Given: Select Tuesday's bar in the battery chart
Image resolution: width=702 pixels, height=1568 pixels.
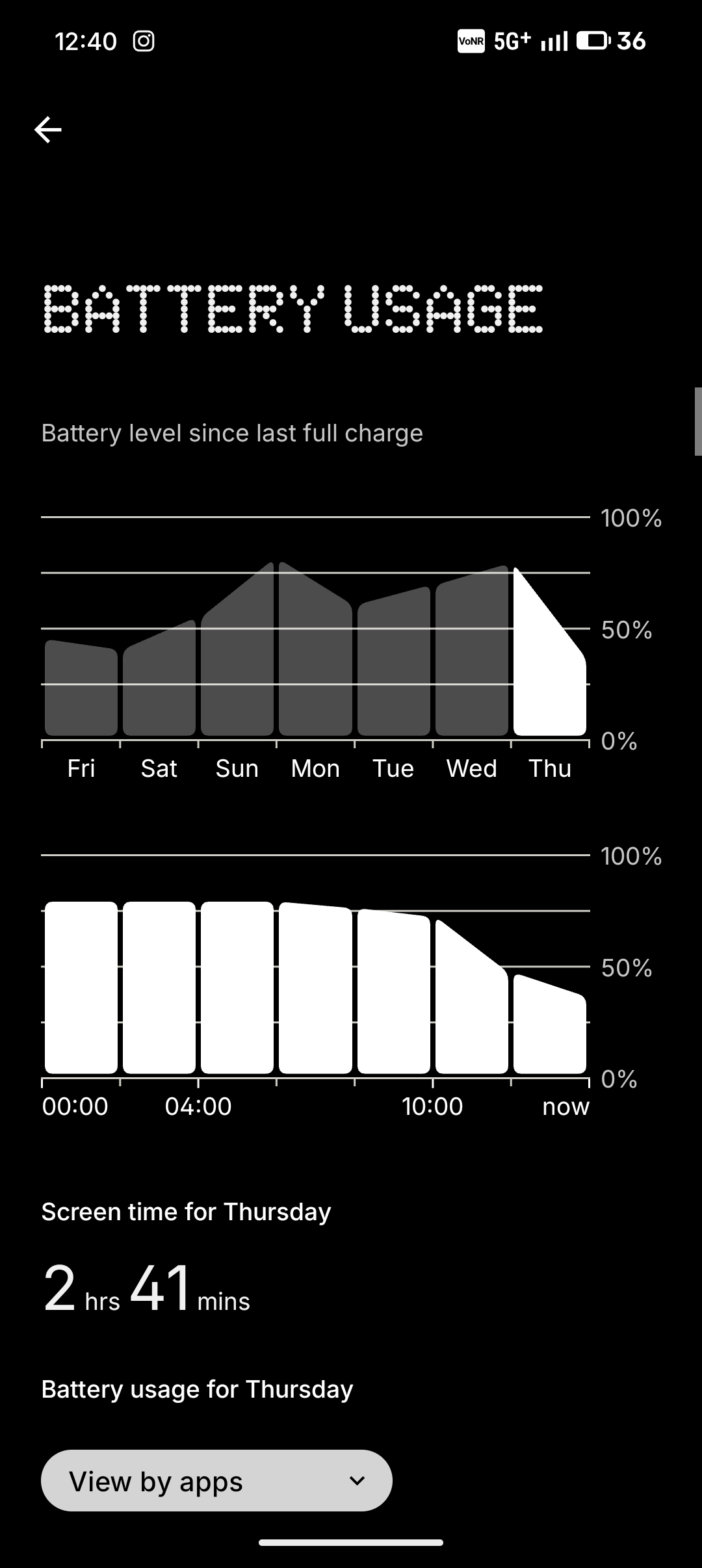Looking at the screenshot, I should click(393, 670).
